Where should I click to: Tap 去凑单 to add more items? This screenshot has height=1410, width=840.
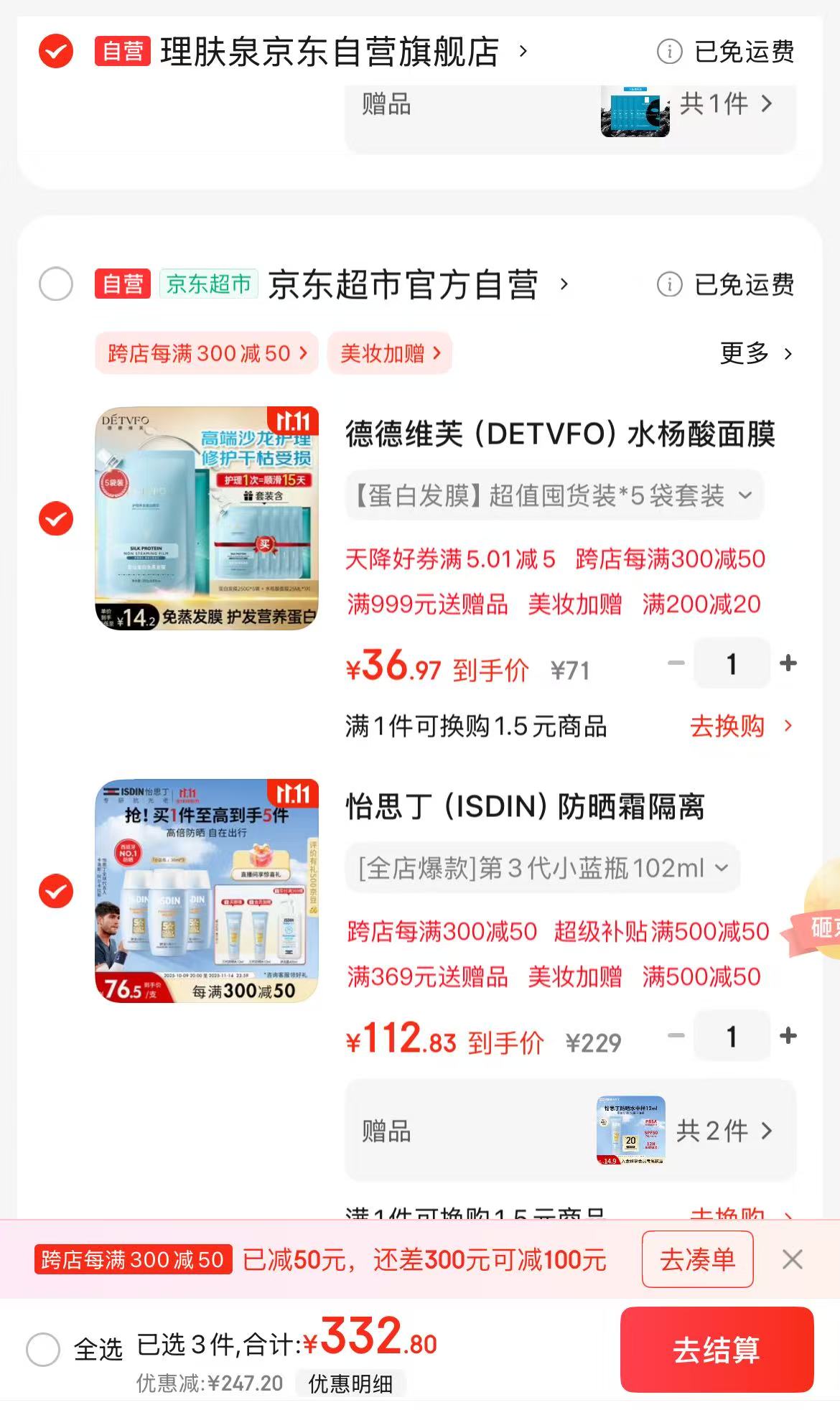[x=697, y=1259]
